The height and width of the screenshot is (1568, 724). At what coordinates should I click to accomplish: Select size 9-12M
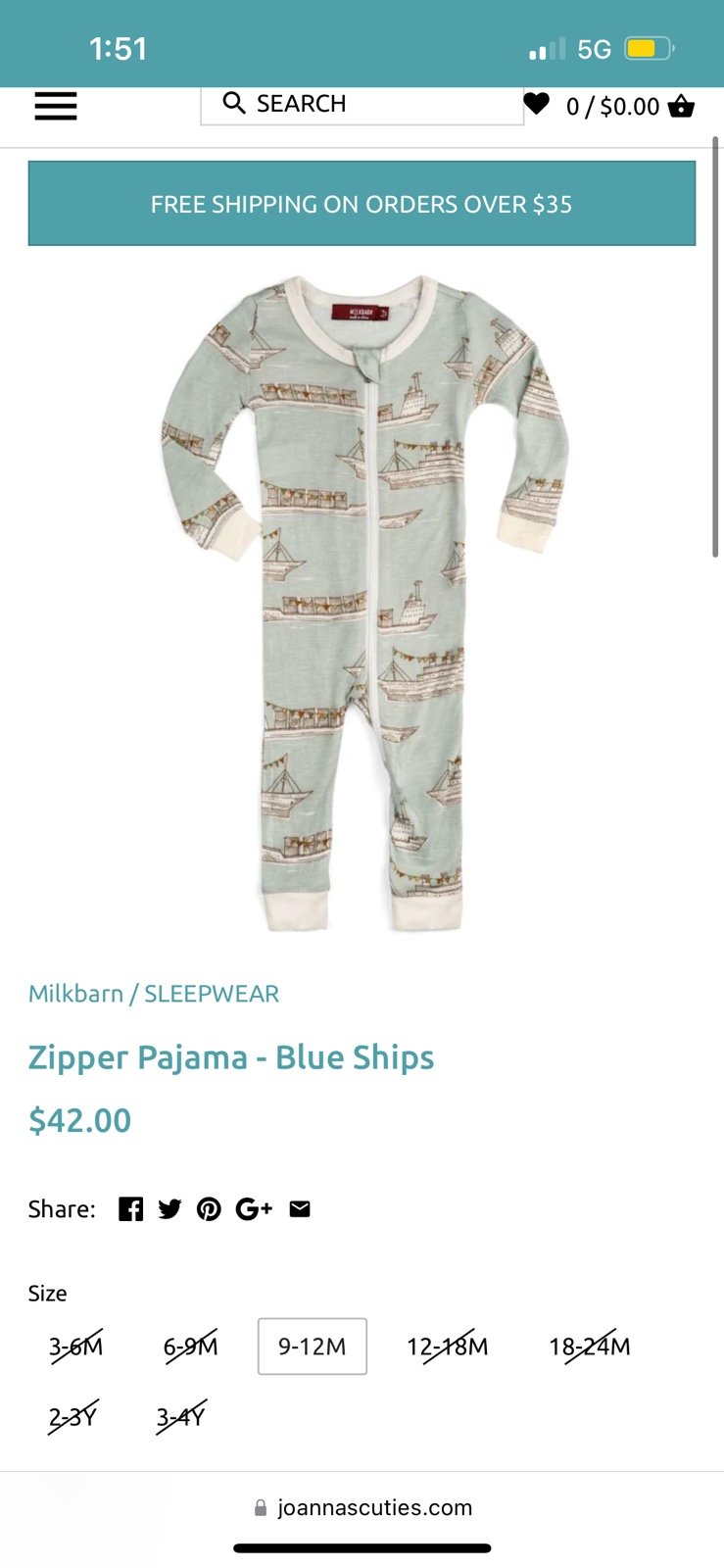pos(313,1347)
